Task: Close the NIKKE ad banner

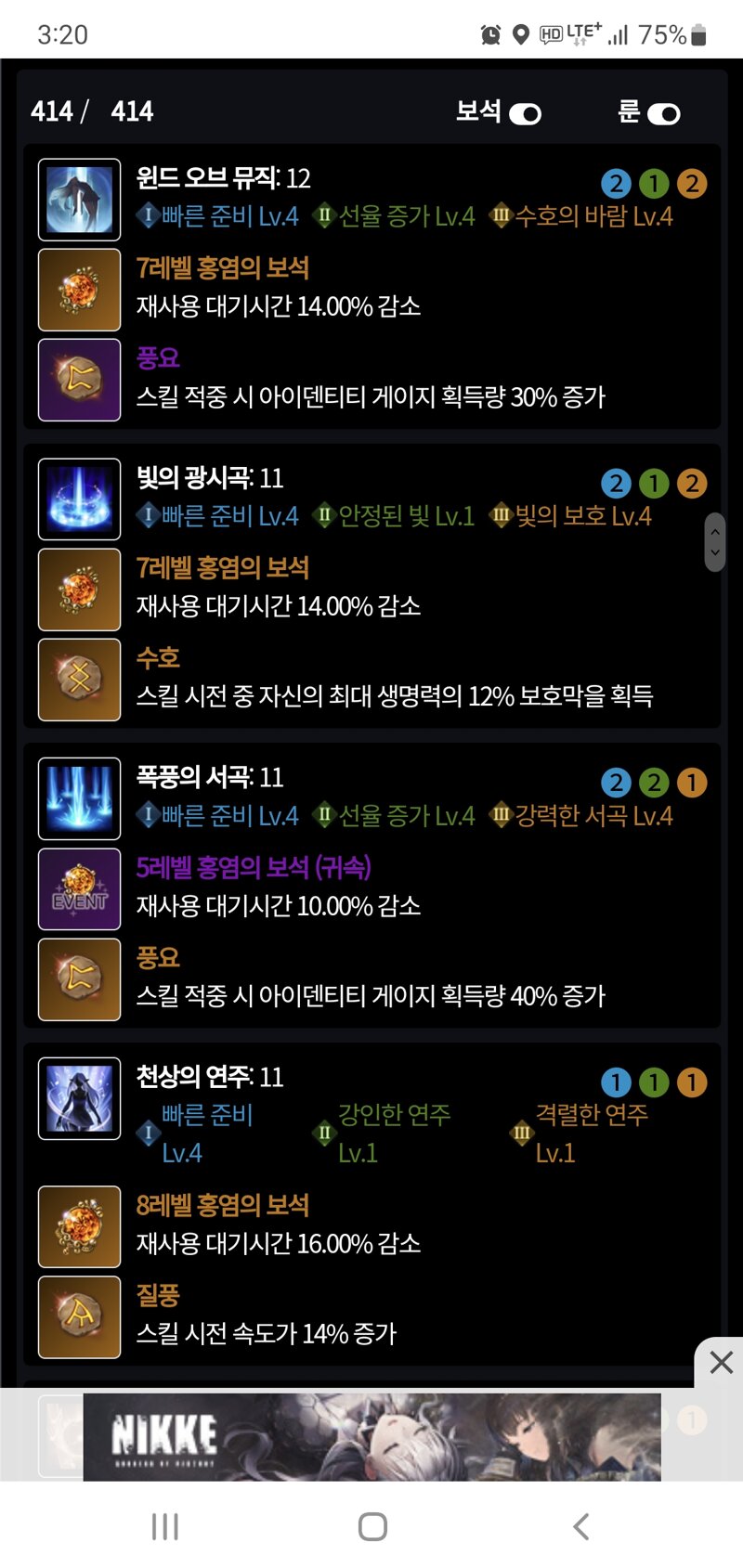Action: (x=721, y=1362)
